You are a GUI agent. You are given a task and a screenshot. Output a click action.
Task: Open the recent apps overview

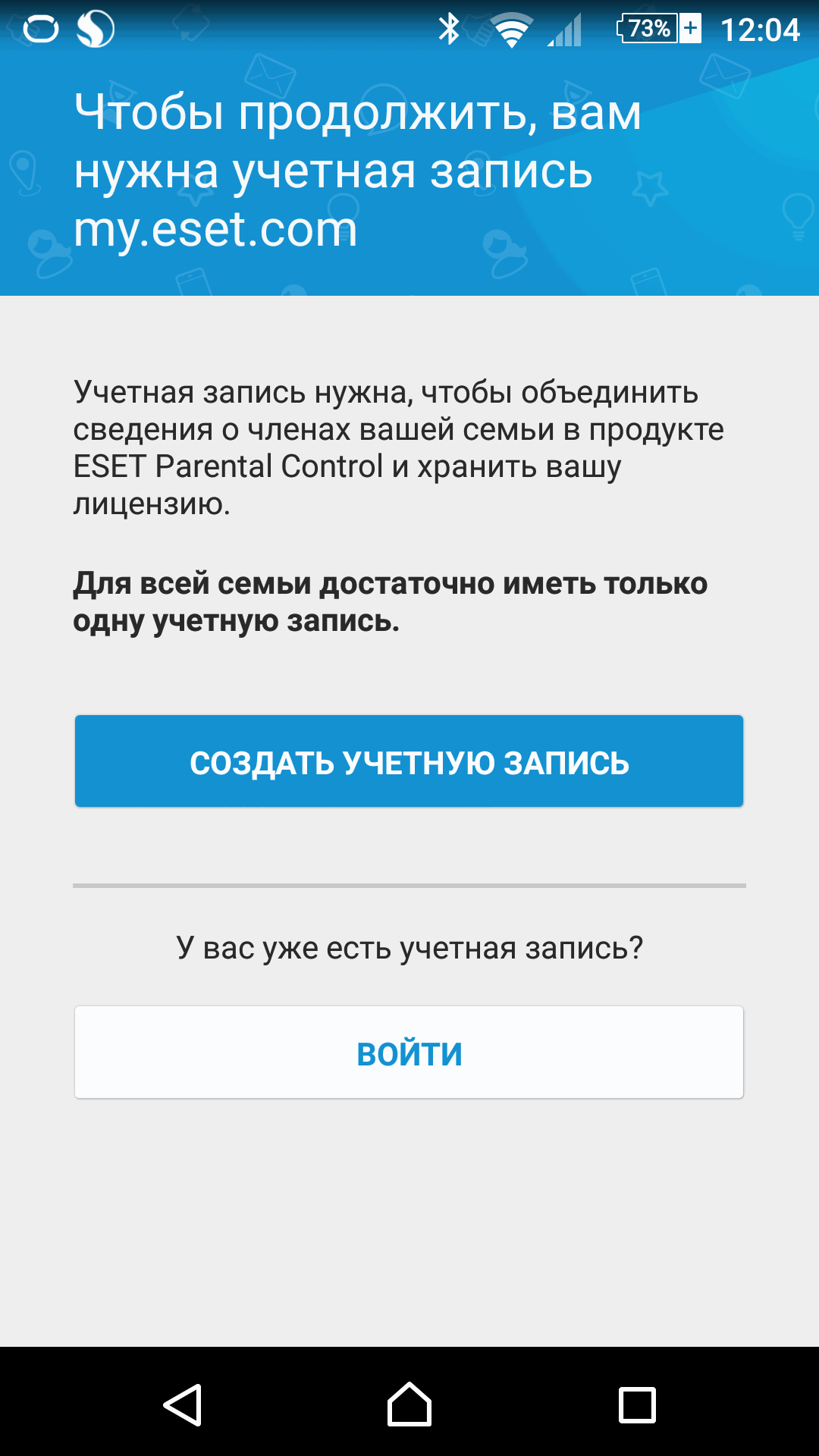point(637,1404)
